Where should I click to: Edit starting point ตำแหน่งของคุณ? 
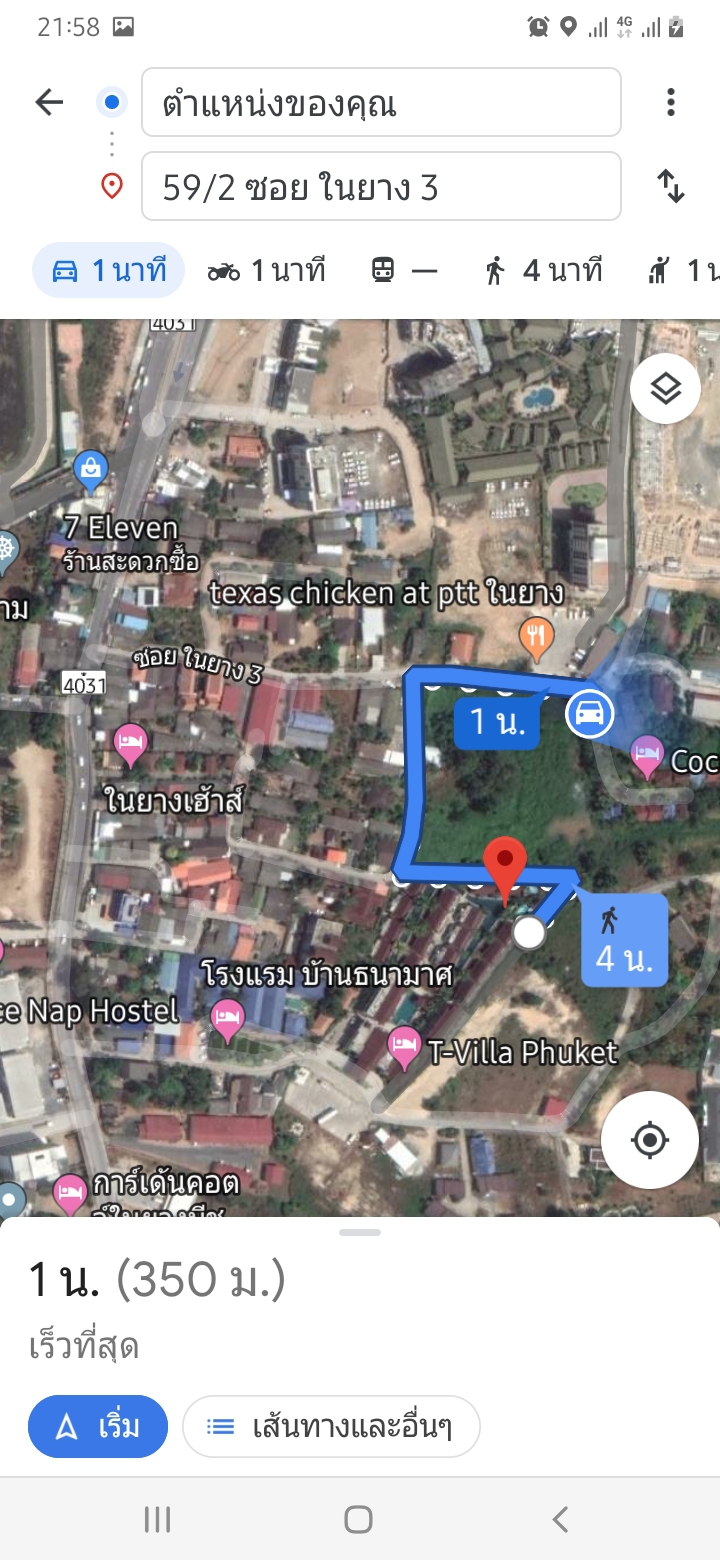pos(381,103)
